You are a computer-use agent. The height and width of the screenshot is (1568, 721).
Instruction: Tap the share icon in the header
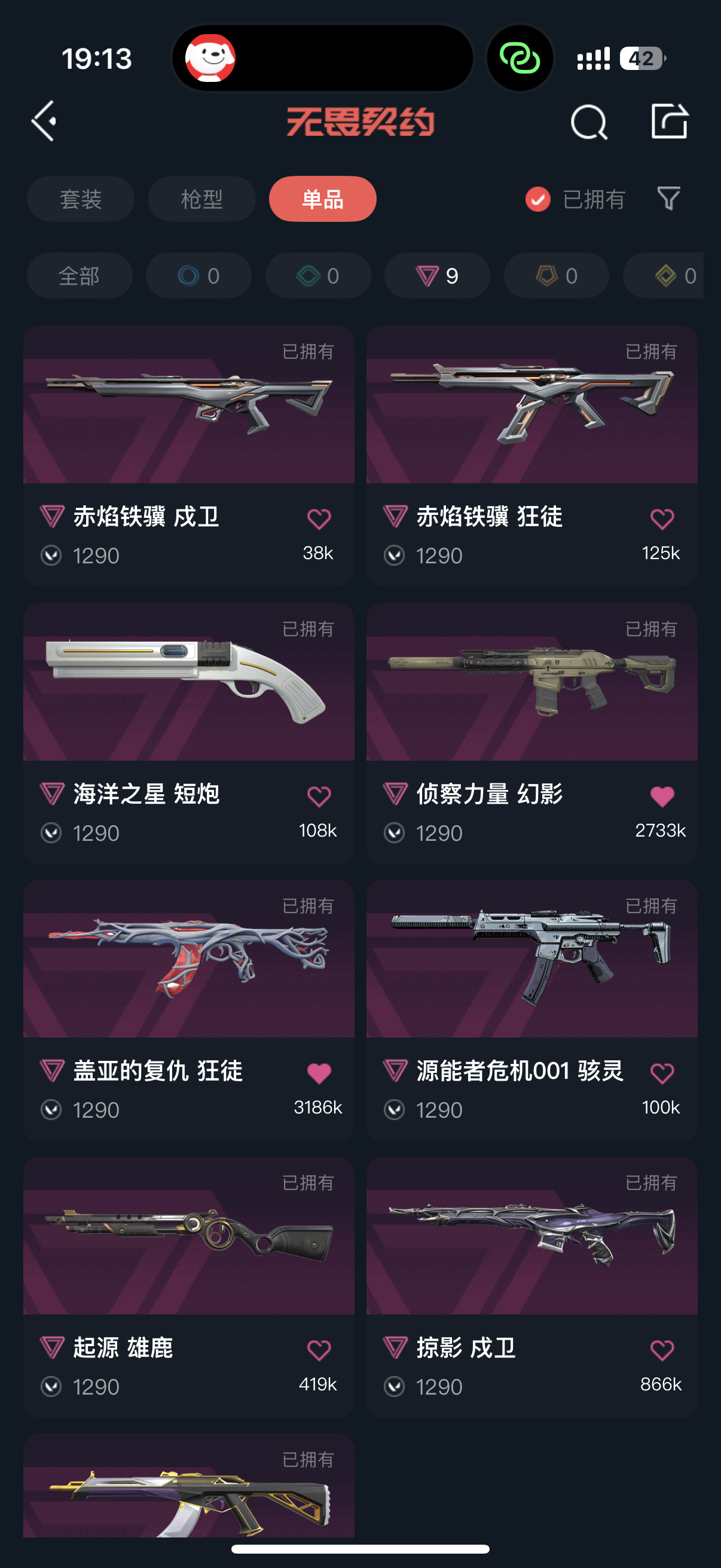coord(669,121)
